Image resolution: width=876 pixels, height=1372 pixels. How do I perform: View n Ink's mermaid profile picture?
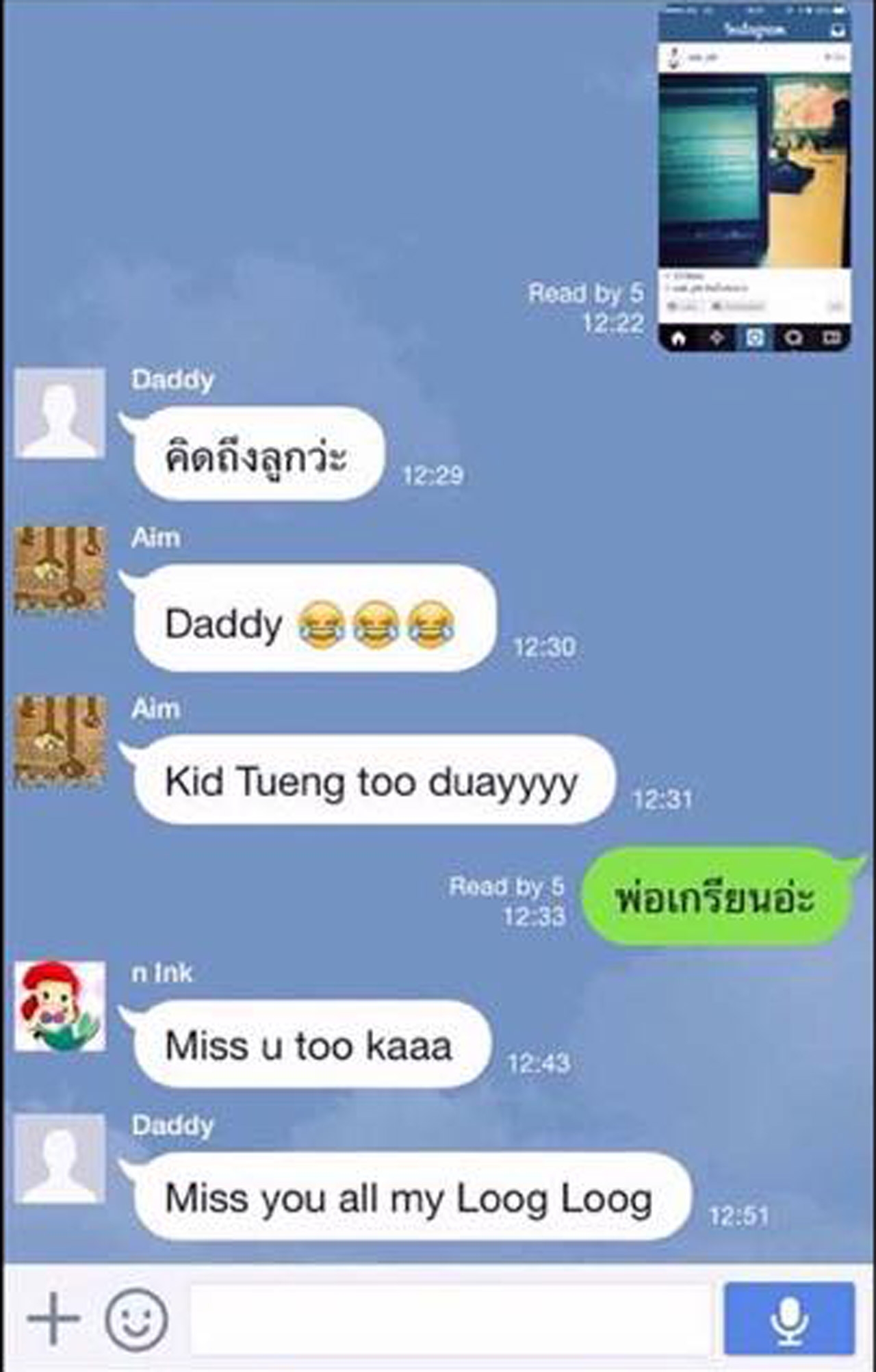(60, 1006)
